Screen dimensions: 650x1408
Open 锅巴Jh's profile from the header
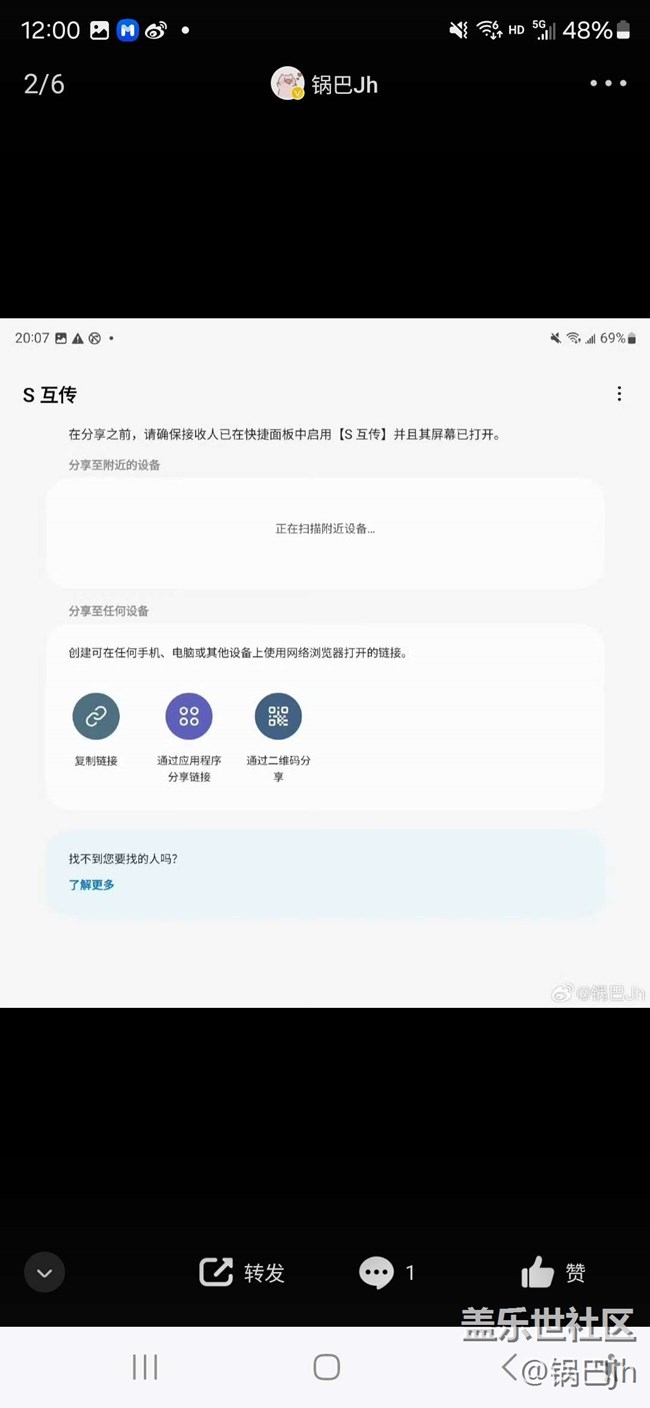[x=325, y=84]
